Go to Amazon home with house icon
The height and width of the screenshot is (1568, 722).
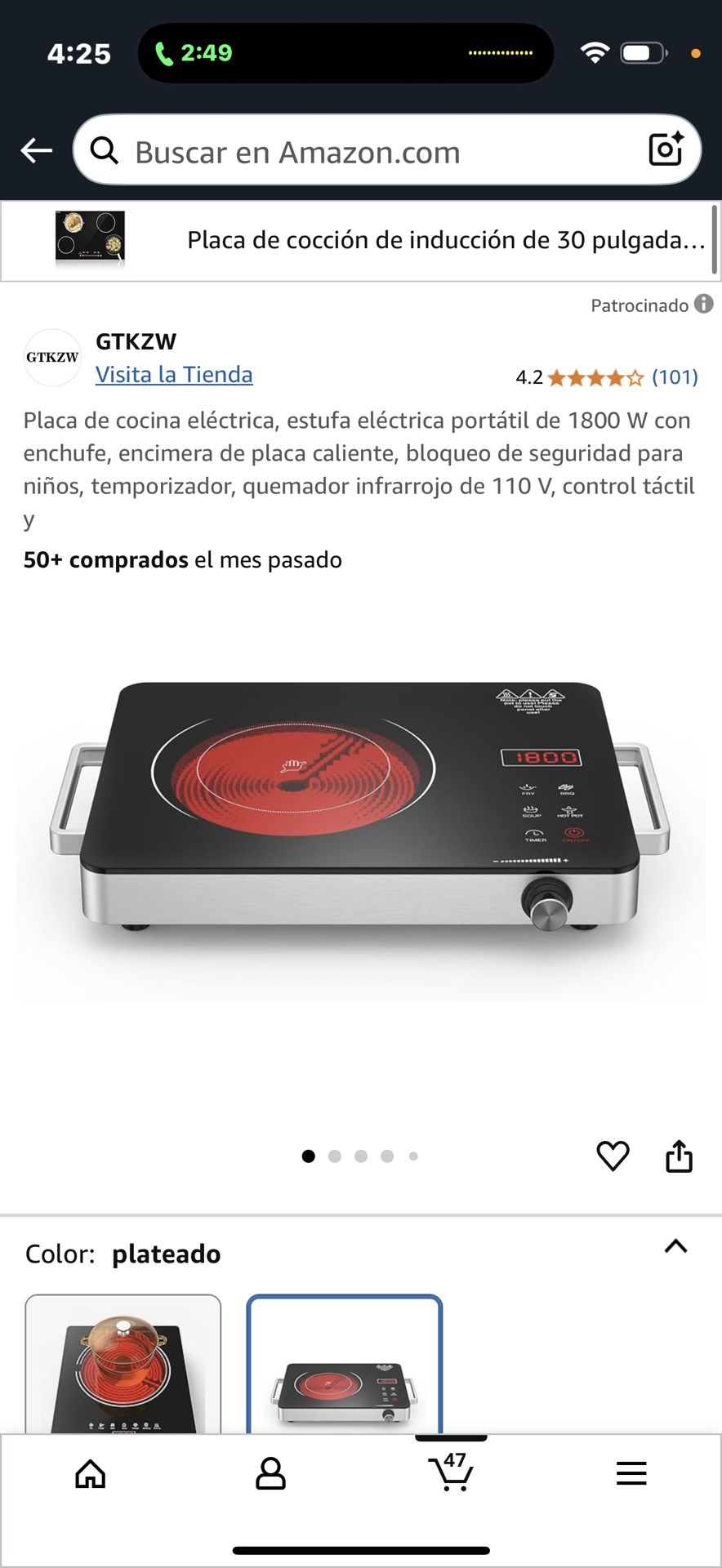point(91,1474)
